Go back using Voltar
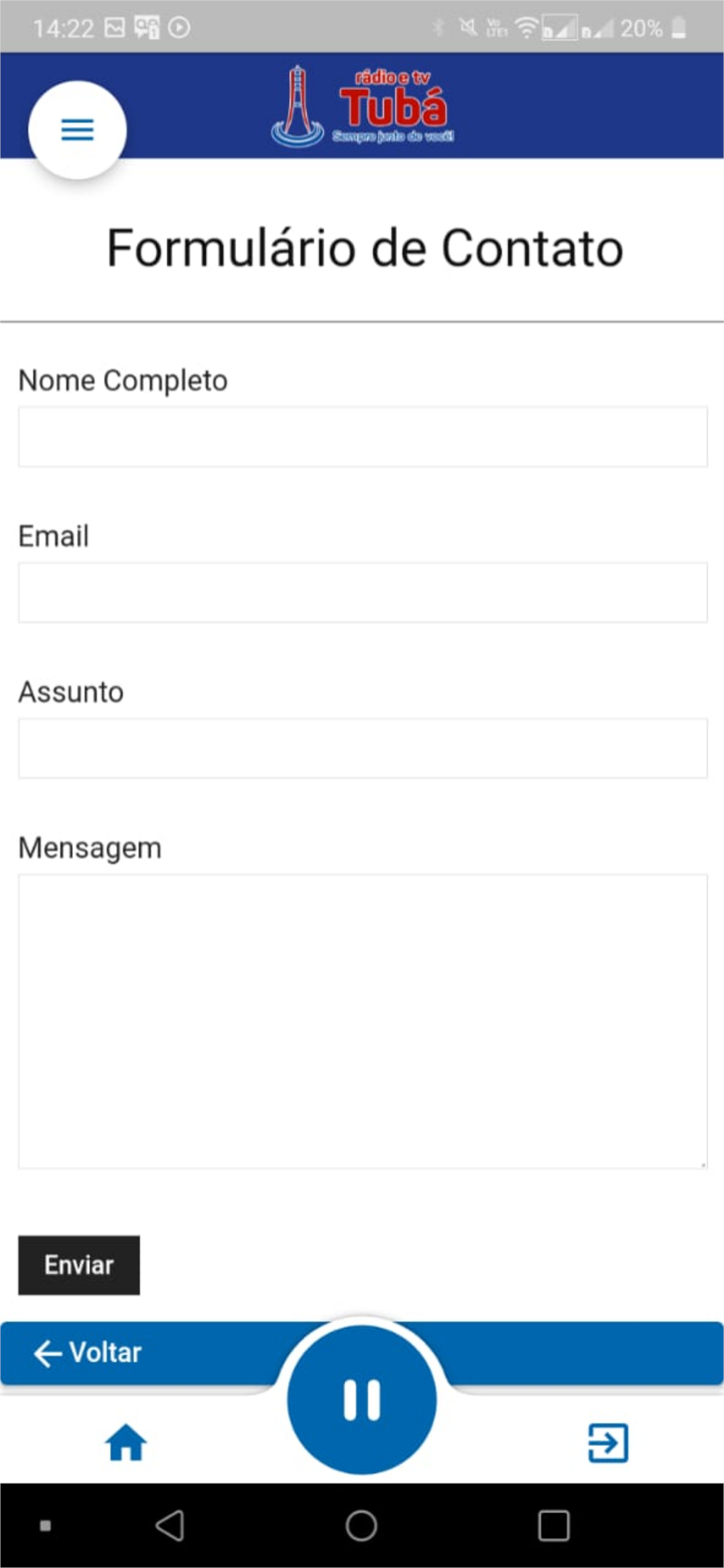Screen dimensions: 724x1568 pos(88,1352)
